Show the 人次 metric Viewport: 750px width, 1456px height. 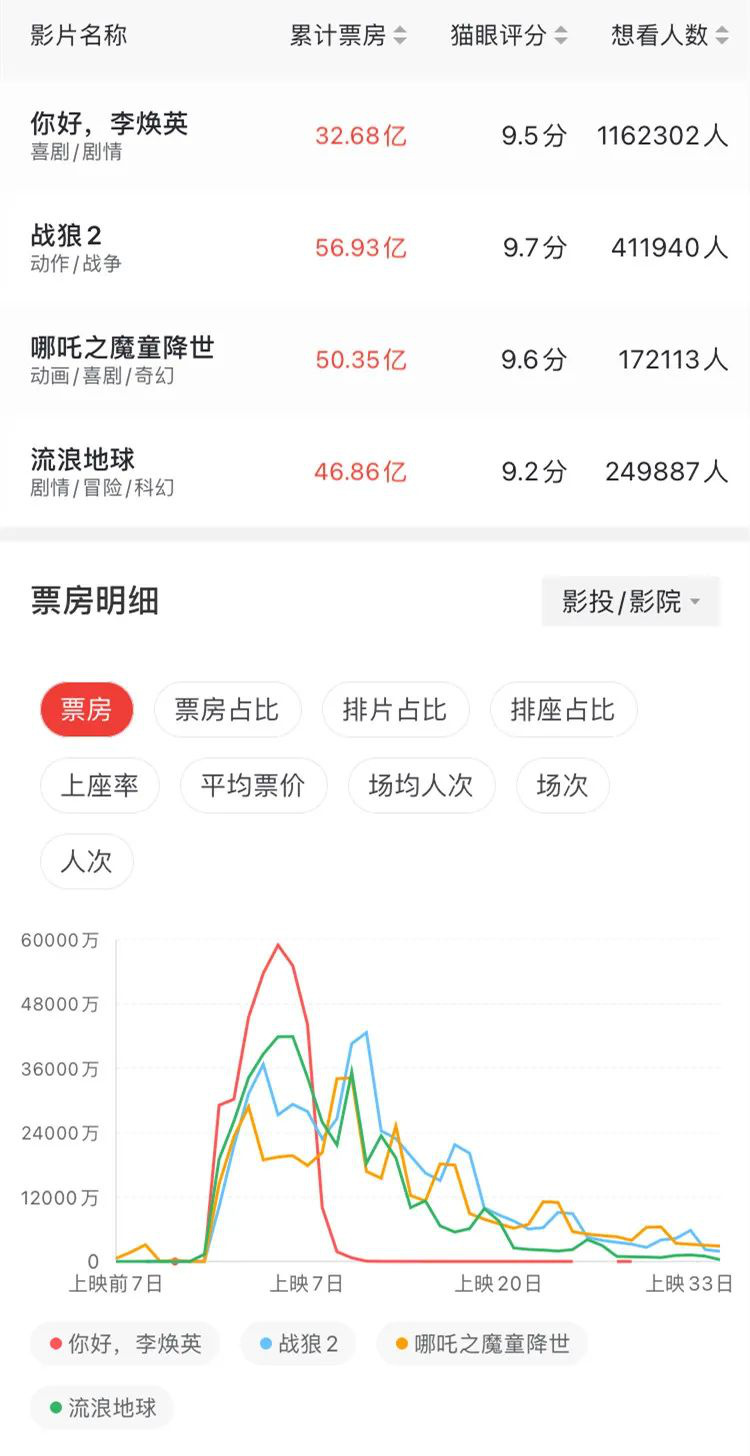click(x=87, y=862)
